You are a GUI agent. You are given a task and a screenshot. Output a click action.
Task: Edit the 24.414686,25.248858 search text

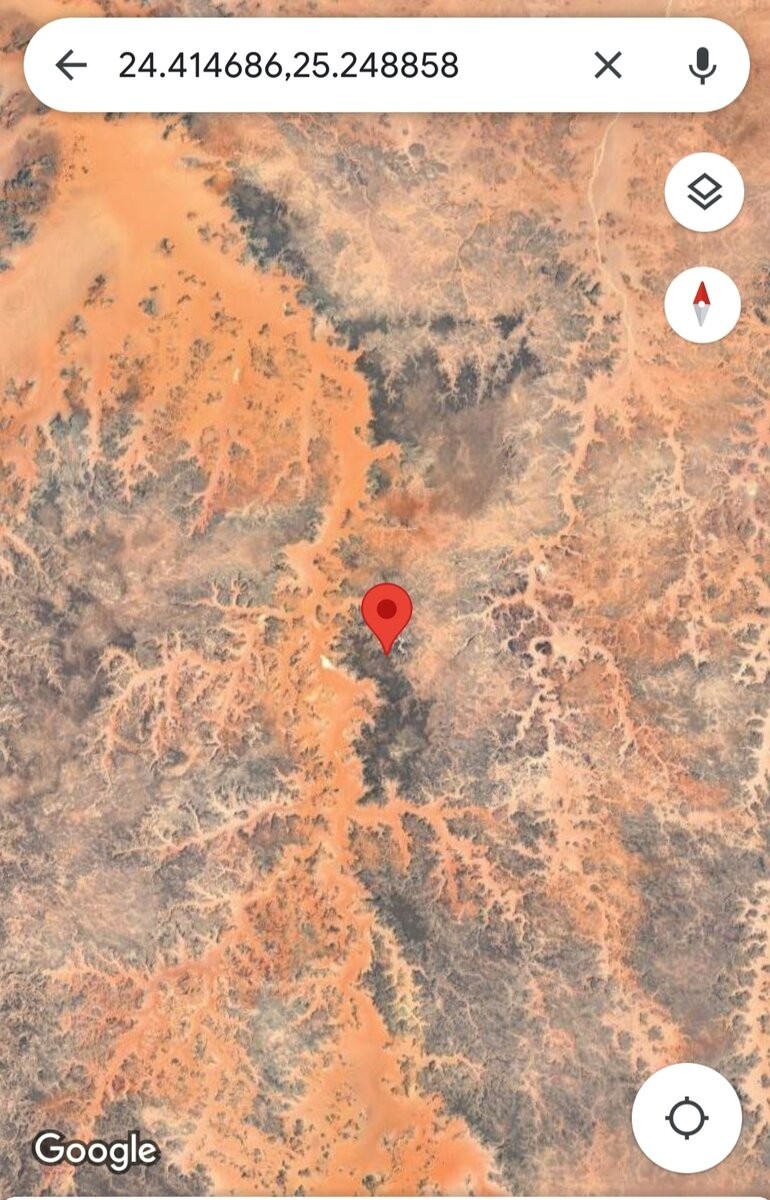click(288, 66)
